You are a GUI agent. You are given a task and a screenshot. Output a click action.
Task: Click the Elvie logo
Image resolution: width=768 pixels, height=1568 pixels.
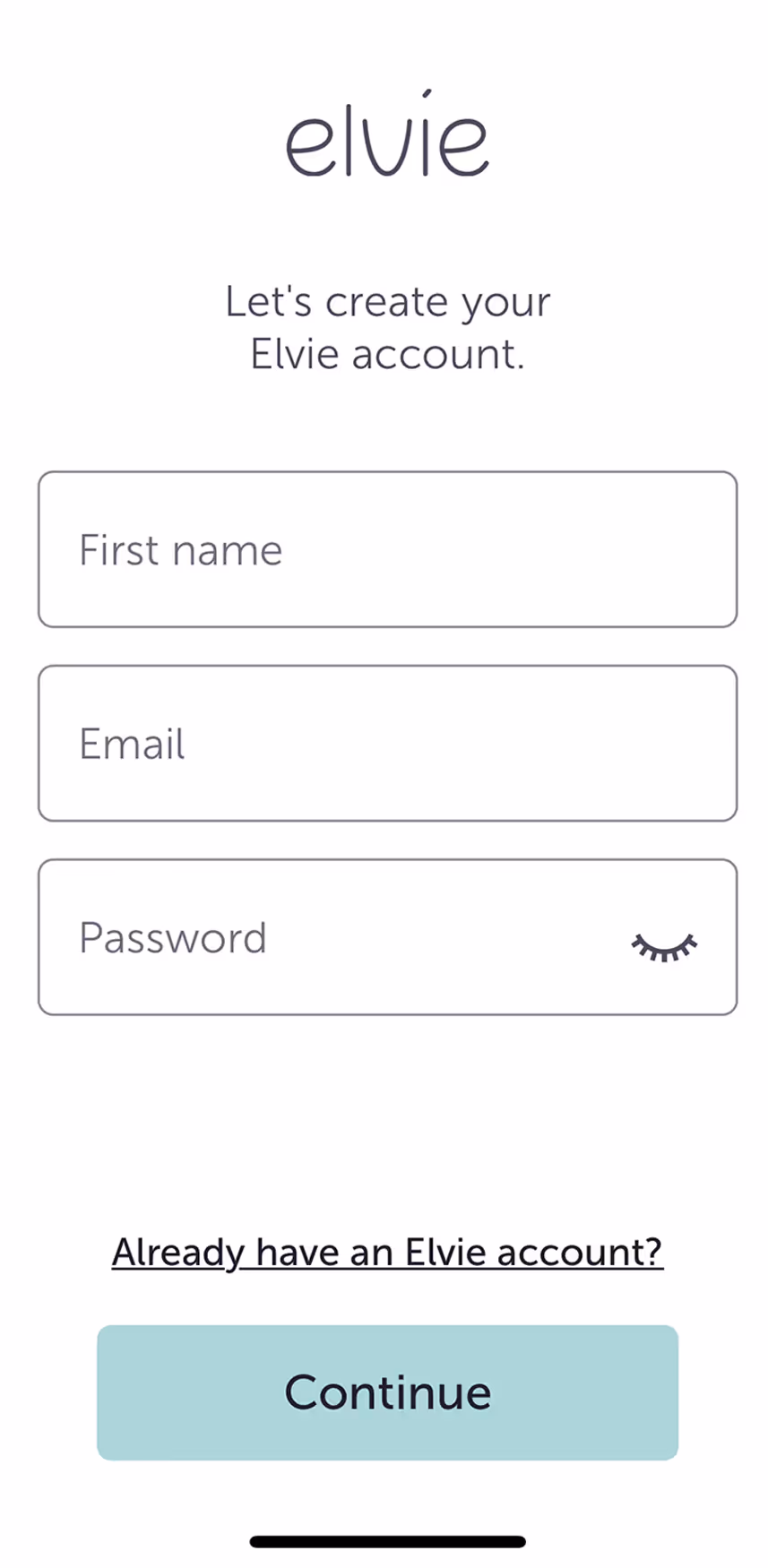pos(387,139)
